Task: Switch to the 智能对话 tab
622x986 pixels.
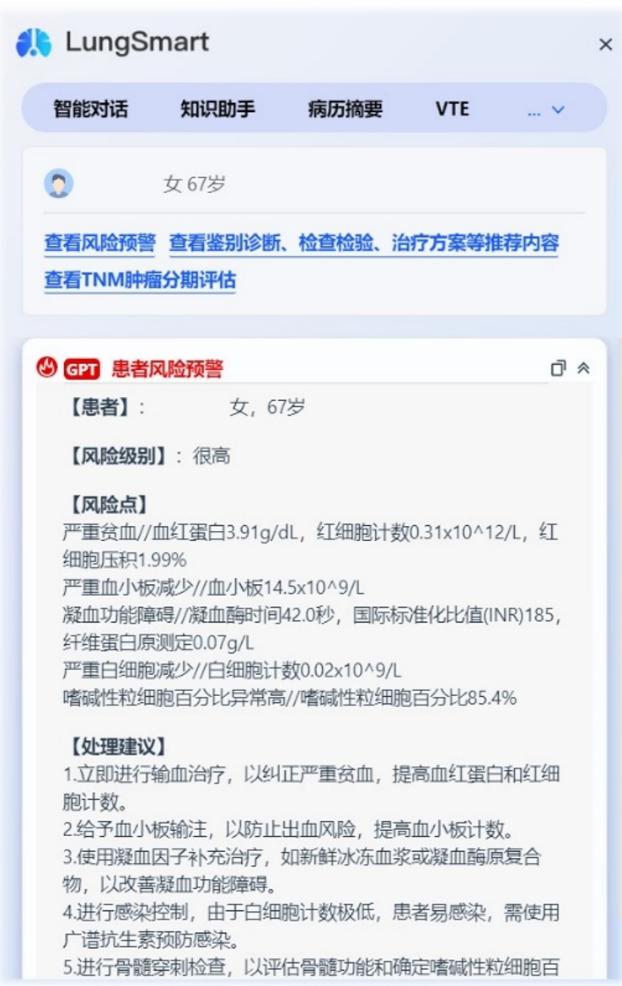Action: 91,109
